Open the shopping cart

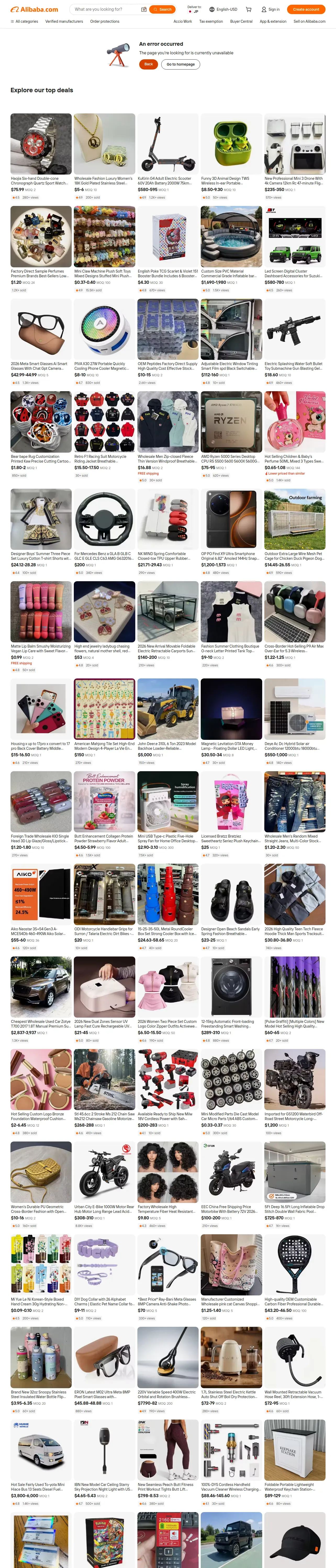248,10
